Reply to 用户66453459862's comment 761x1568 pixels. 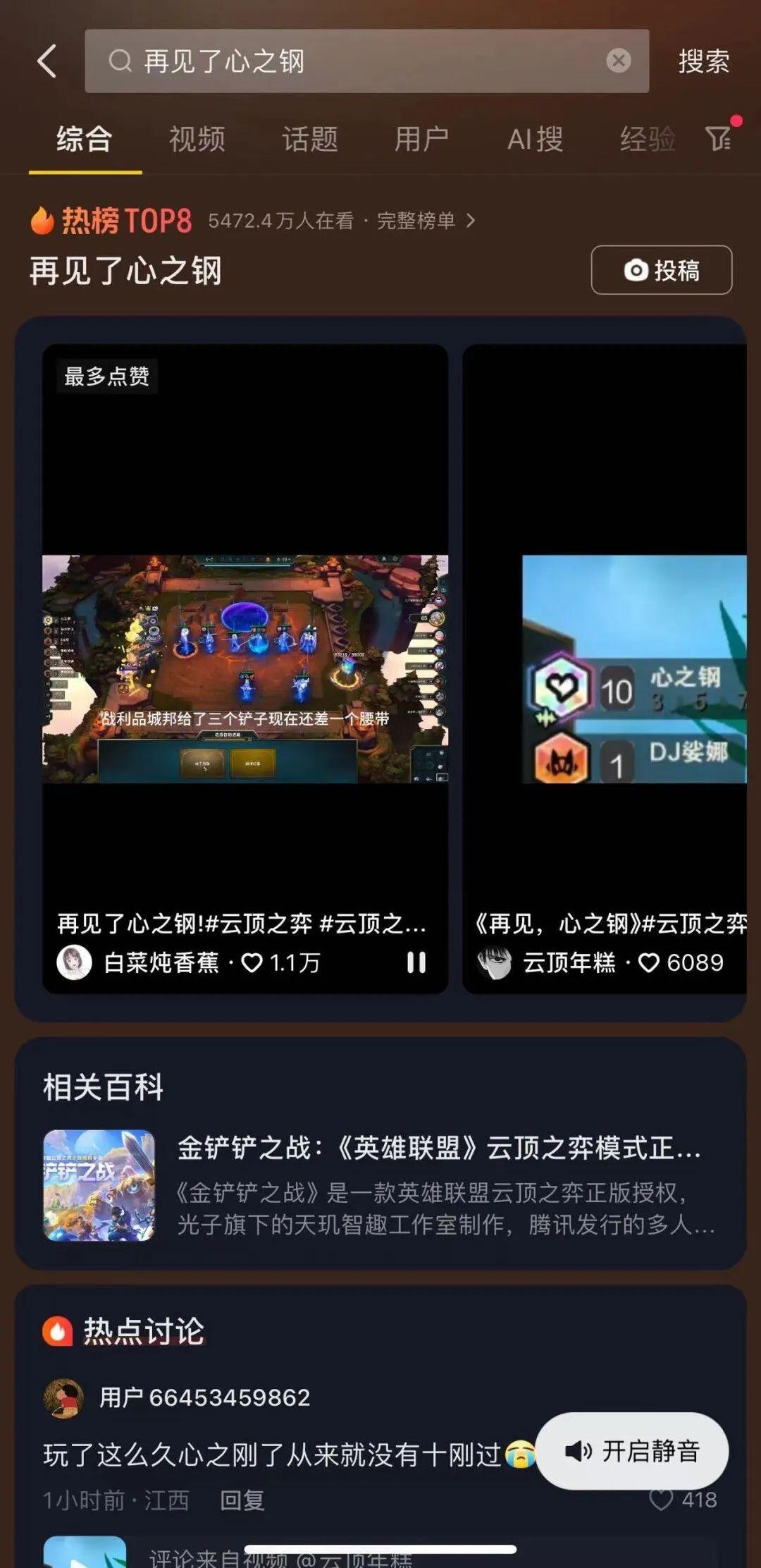(242, 1500)
